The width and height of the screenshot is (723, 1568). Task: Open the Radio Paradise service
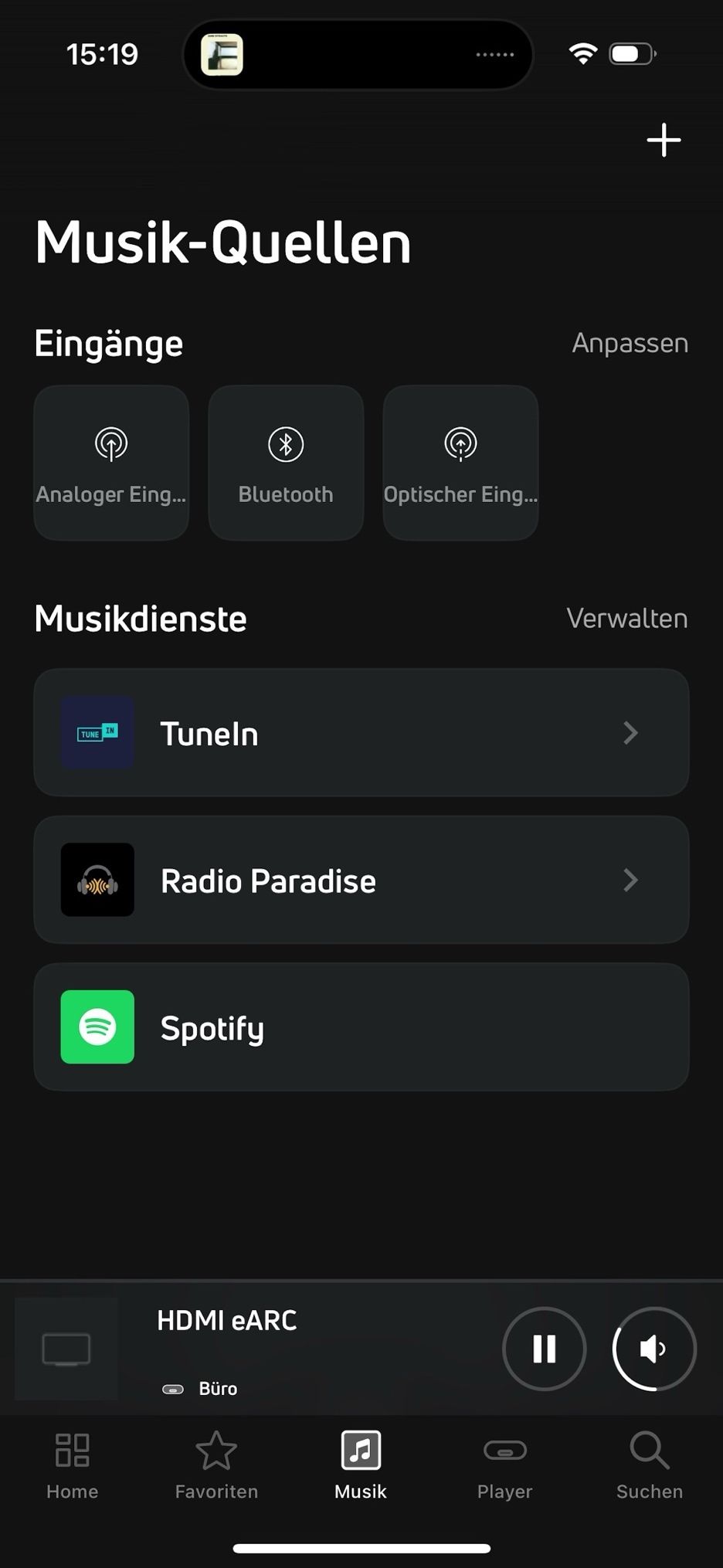pos(361,880)
